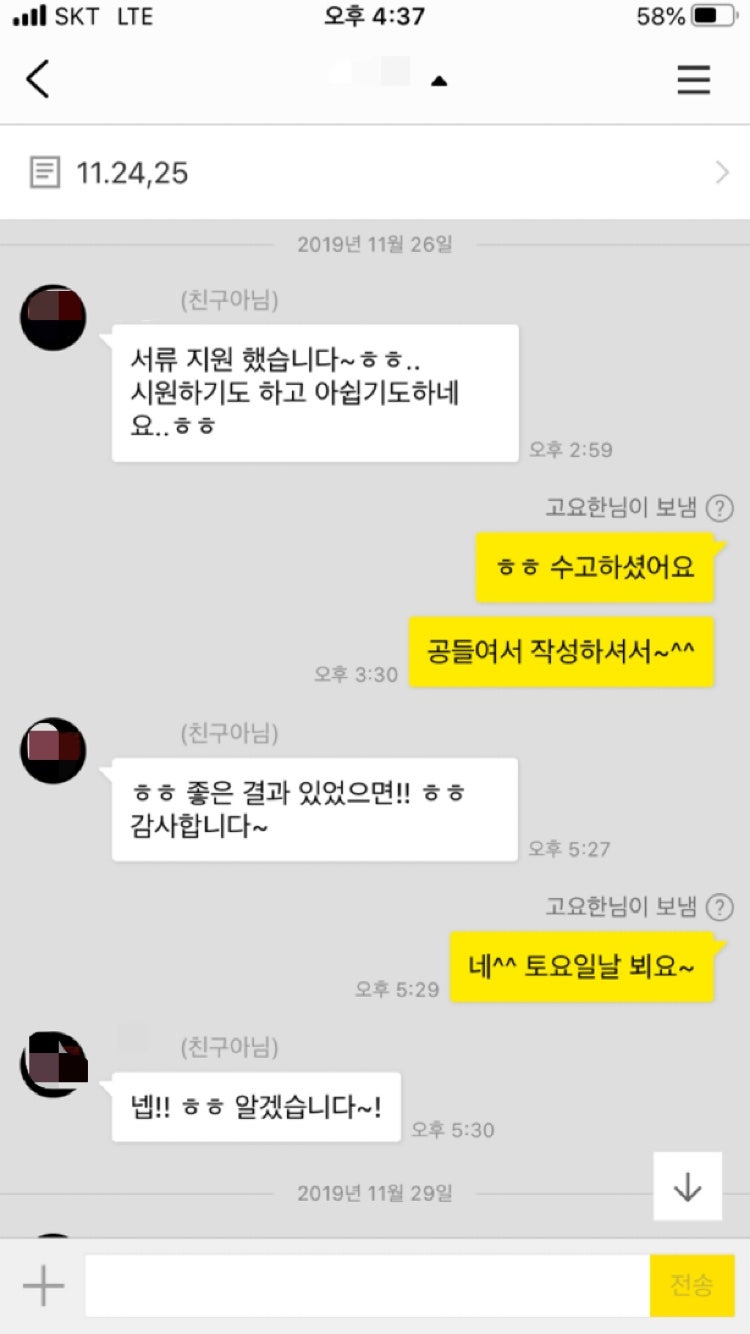Tap help icon above ㅎㅎ 수고하셨어요 message

719,509
